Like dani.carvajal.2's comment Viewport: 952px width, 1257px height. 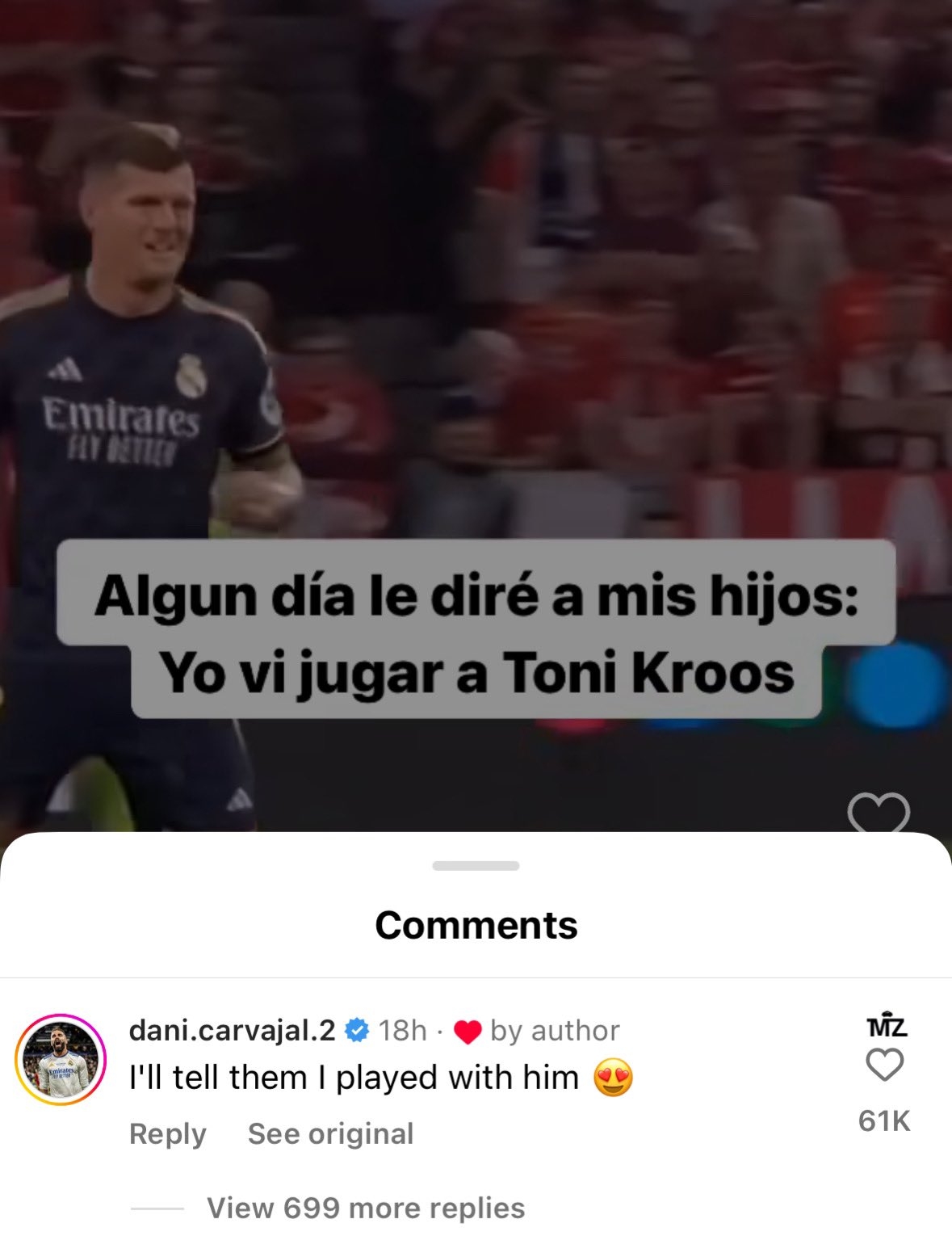[884, 1066]
